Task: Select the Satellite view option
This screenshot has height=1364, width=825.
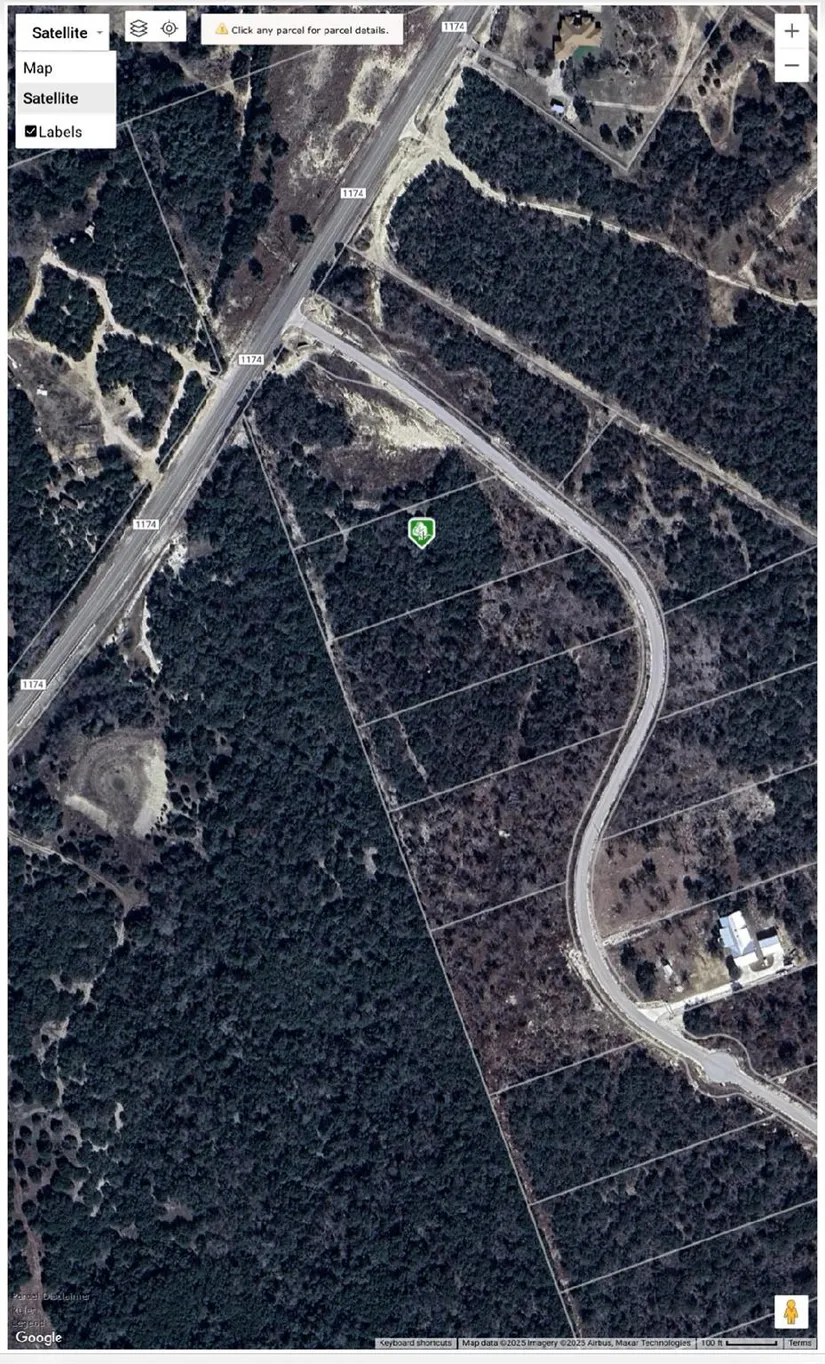Action: click(51, 98)
